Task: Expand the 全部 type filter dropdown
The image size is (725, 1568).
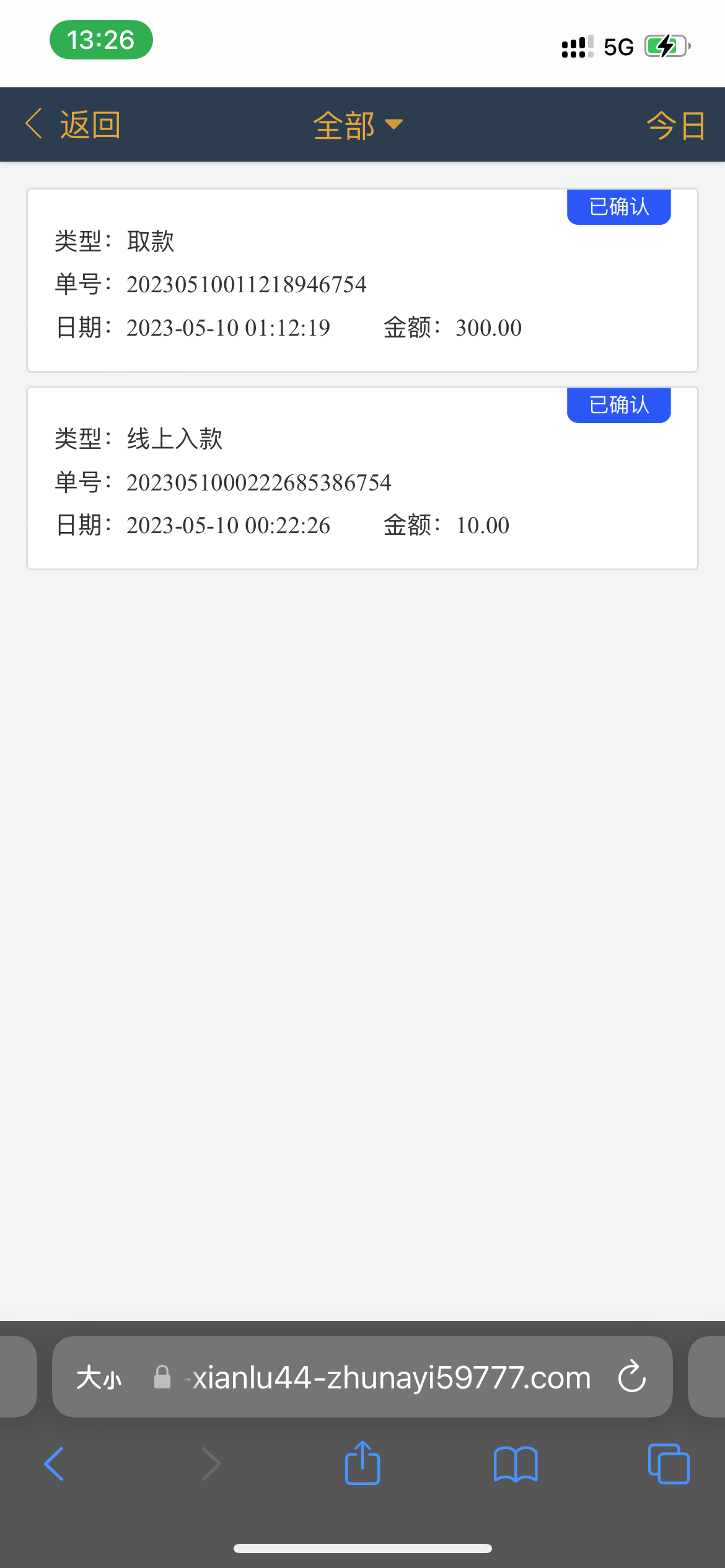Action: [x=358, y=125]
